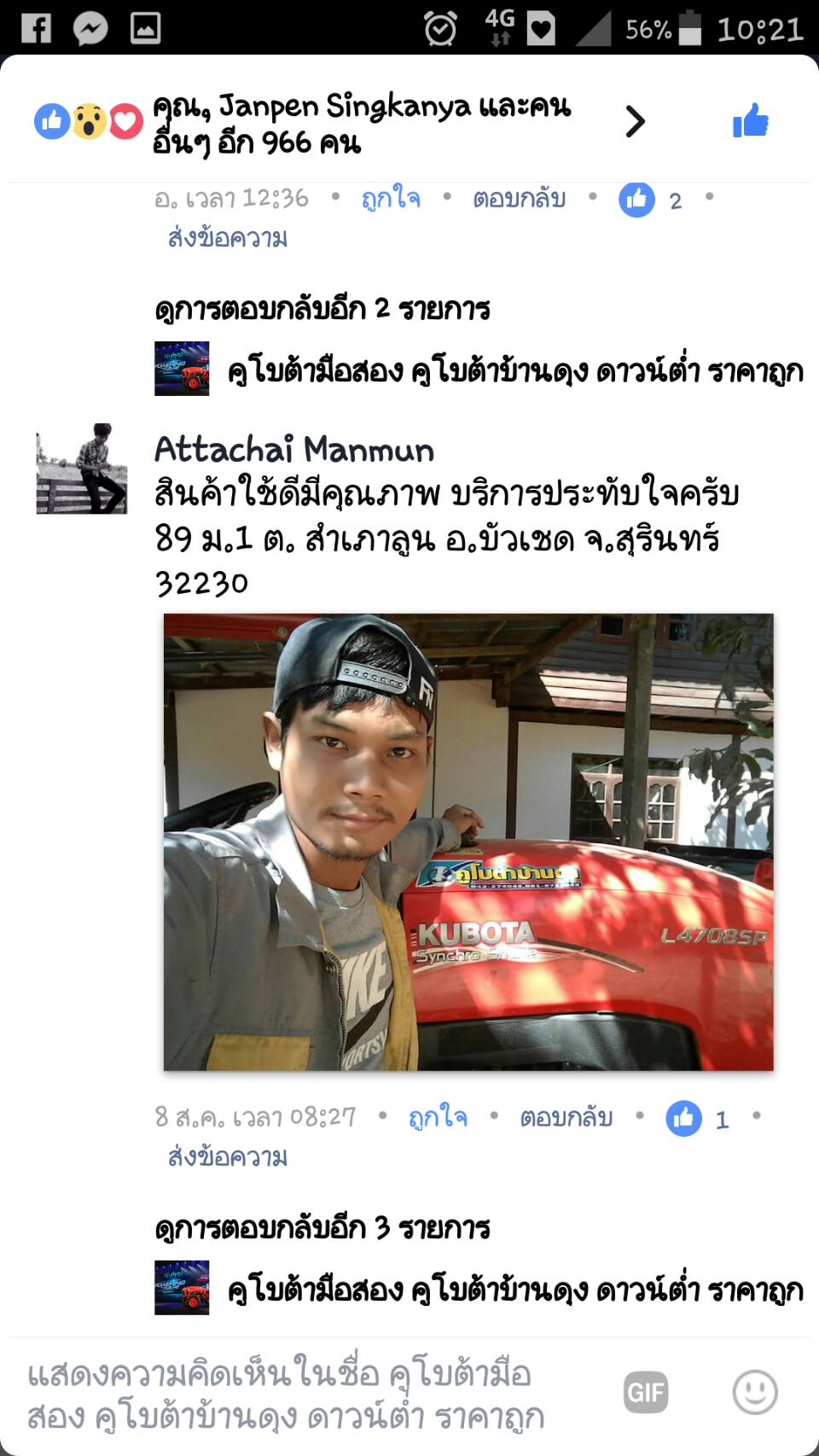Like the comment posted at 12:36
The image size is (819, 1456).
point(391,199)
